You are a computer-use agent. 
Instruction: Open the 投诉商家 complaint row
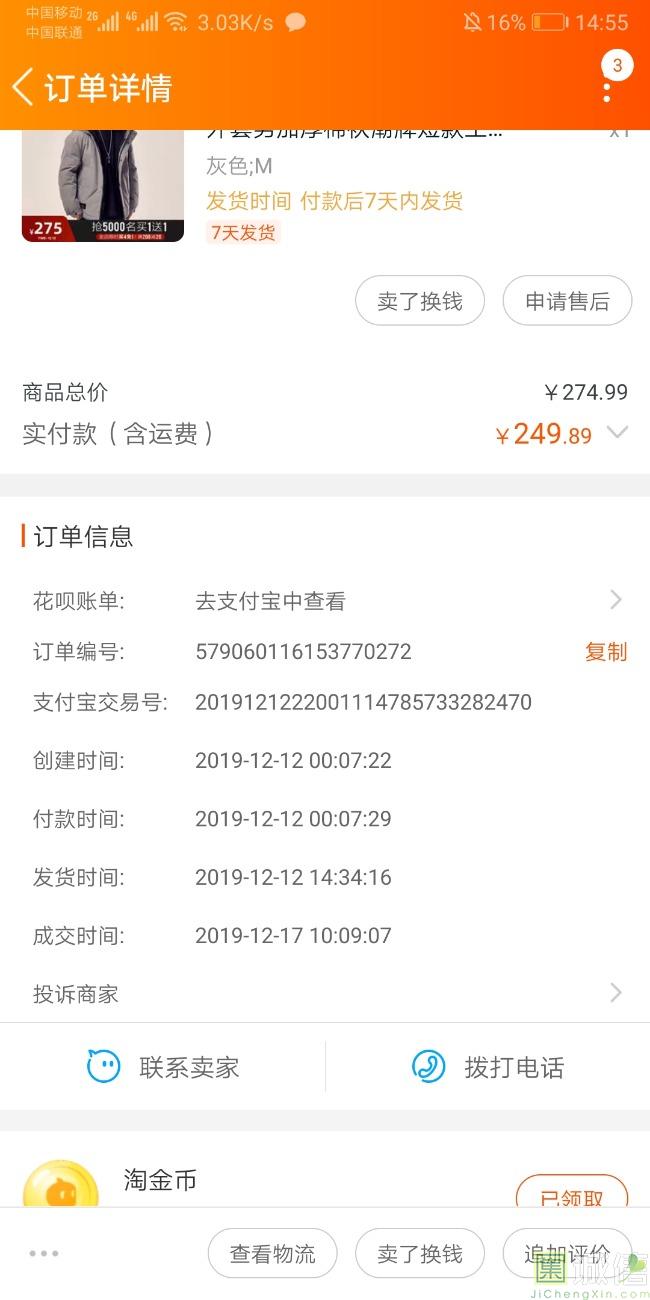pos(324,994)
